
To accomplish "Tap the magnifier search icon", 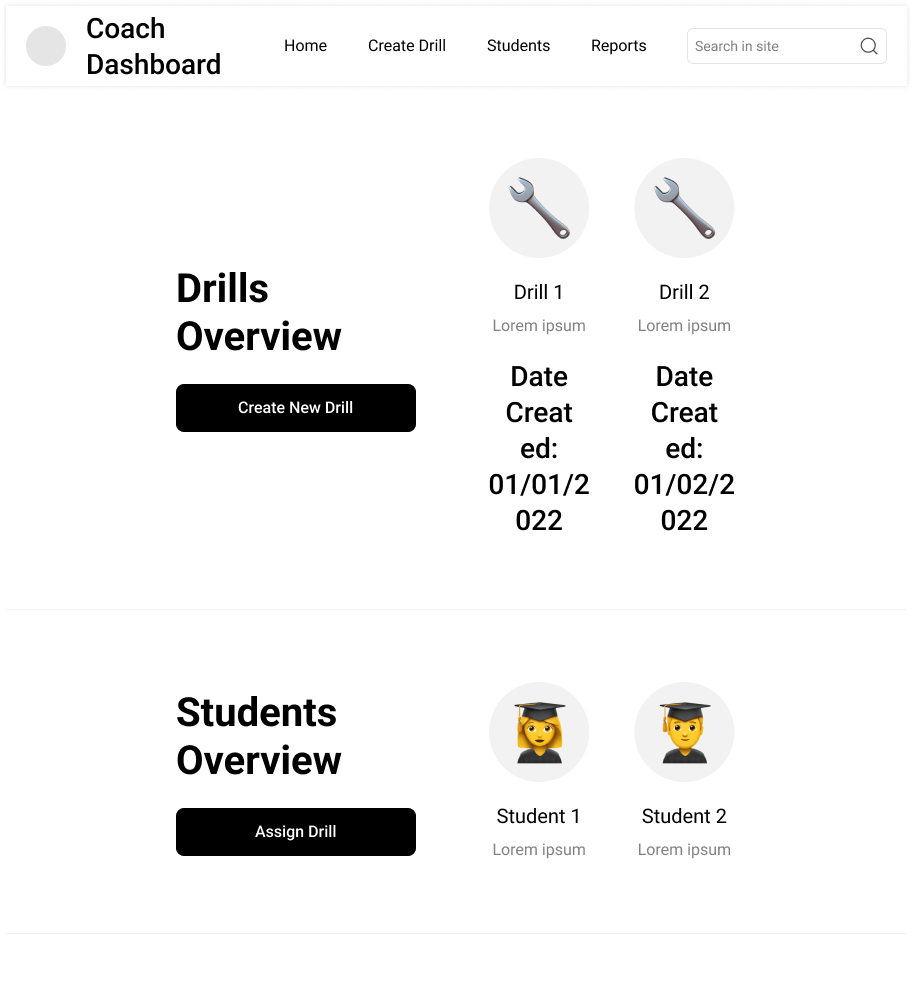I will (868, 46).
